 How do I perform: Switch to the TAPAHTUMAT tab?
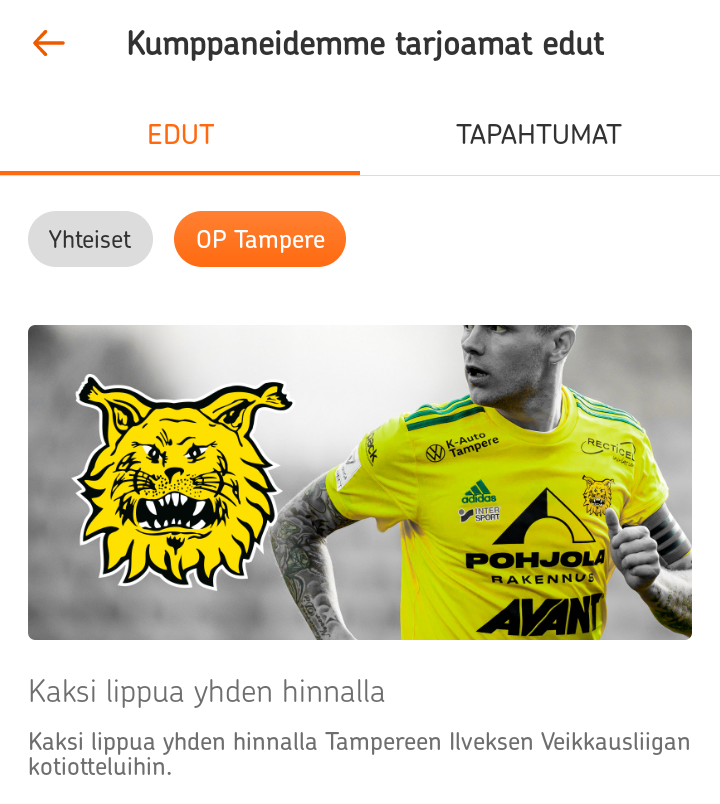[x=539, y=135]
